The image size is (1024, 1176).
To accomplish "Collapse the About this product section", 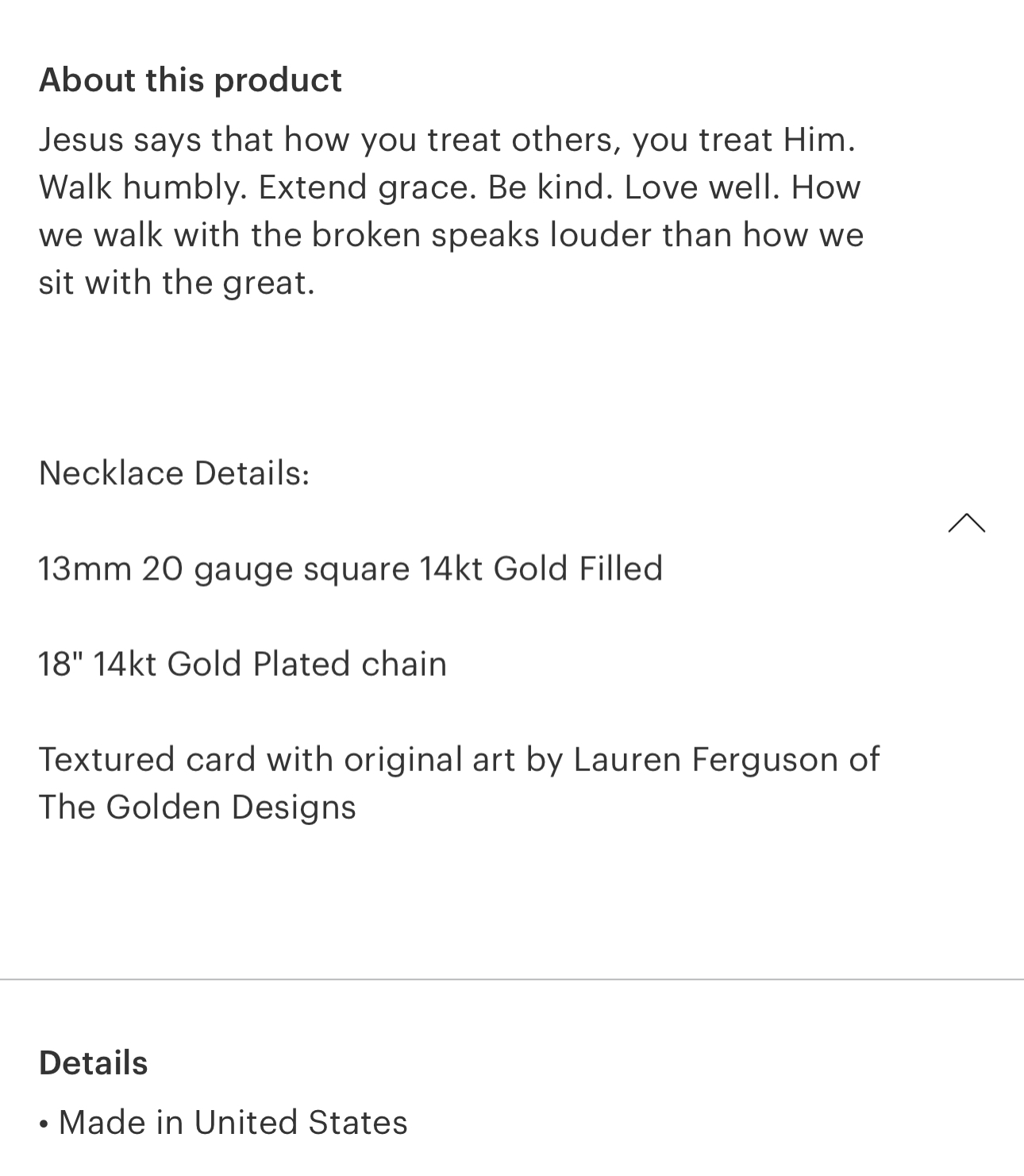I will tap(966, 523).
